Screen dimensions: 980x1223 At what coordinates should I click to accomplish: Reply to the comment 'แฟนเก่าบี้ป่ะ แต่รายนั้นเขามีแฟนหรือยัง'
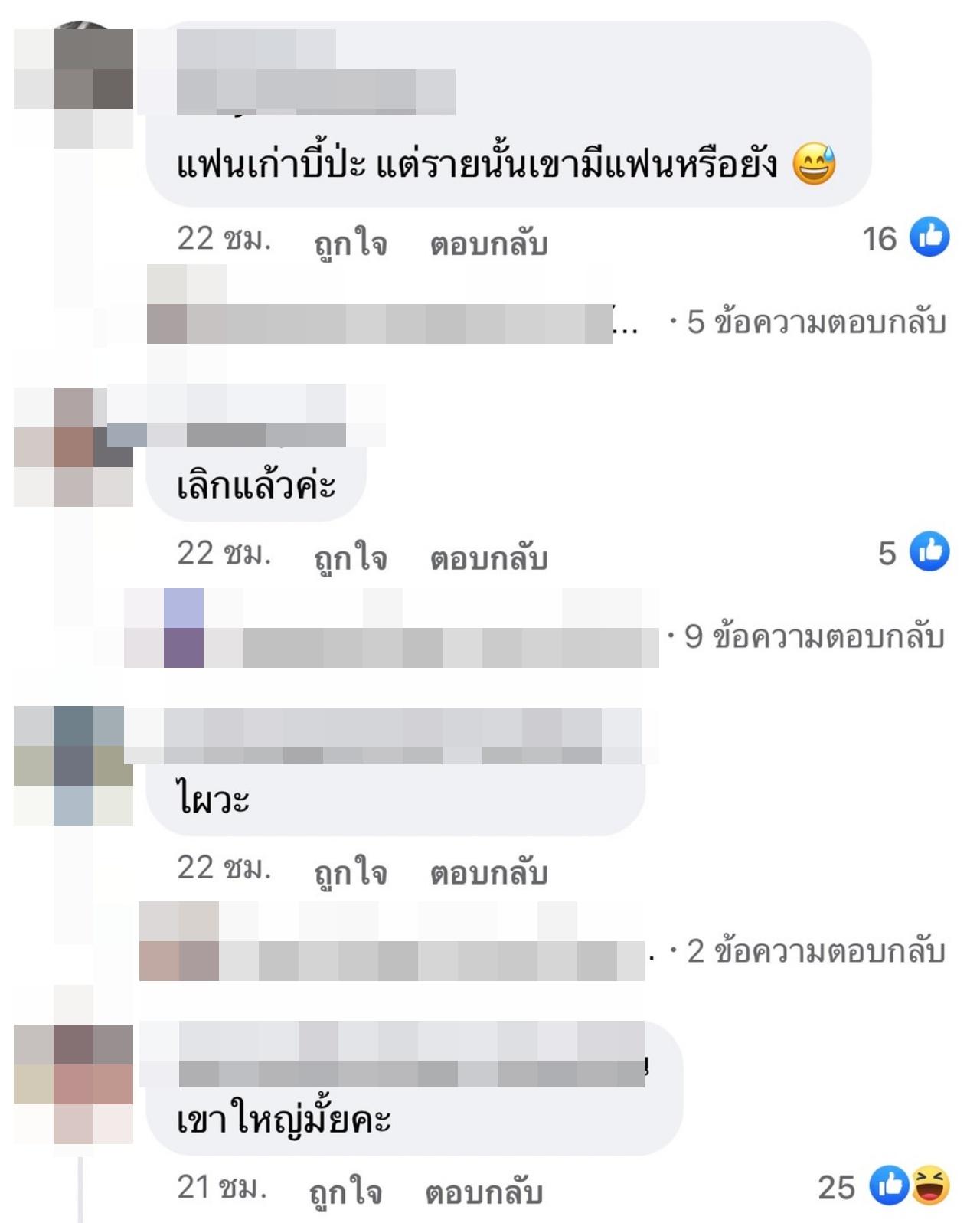488,243
